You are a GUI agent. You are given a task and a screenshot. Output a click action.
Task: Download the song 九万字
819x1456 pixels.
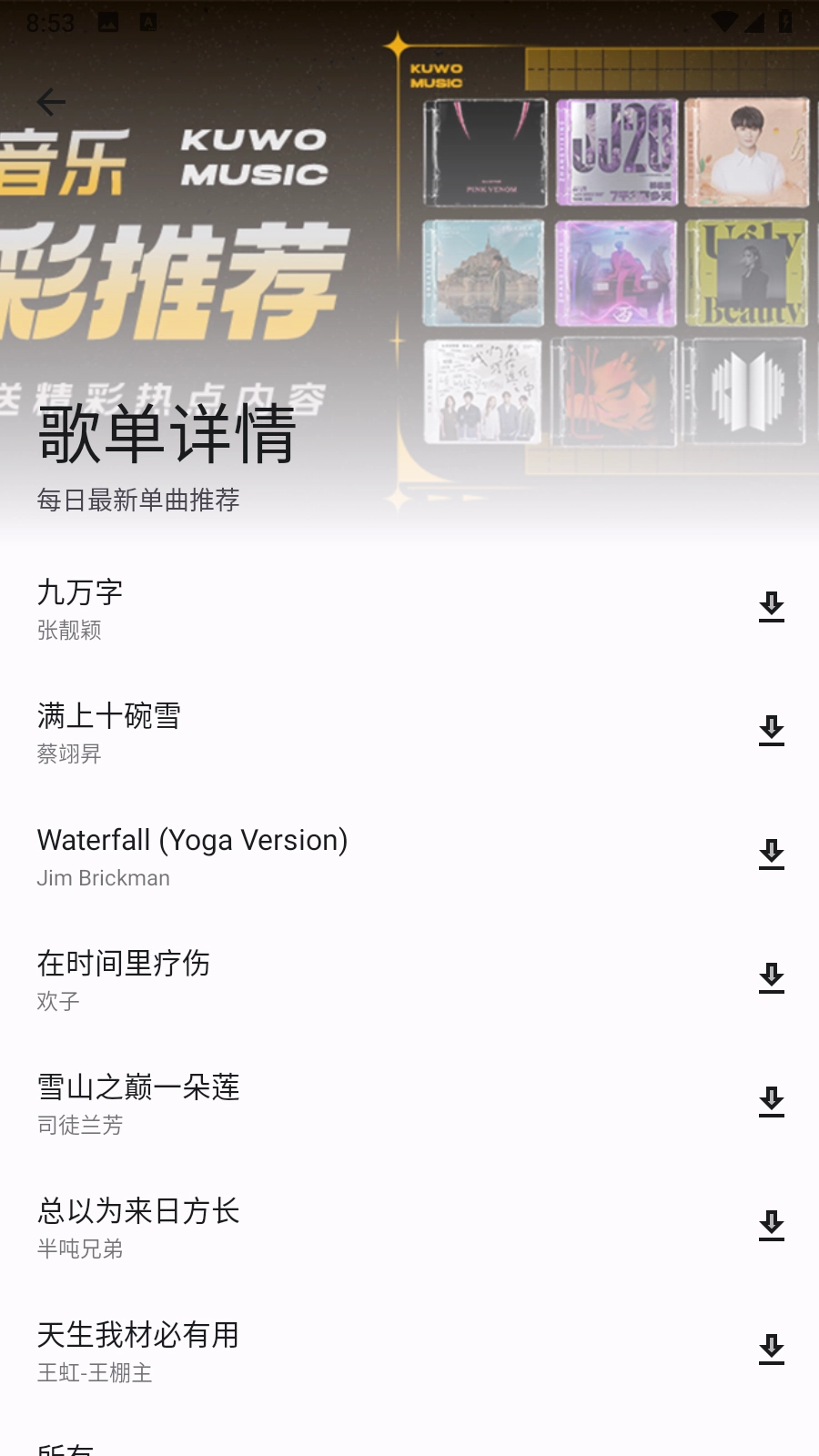click(771, 607)
